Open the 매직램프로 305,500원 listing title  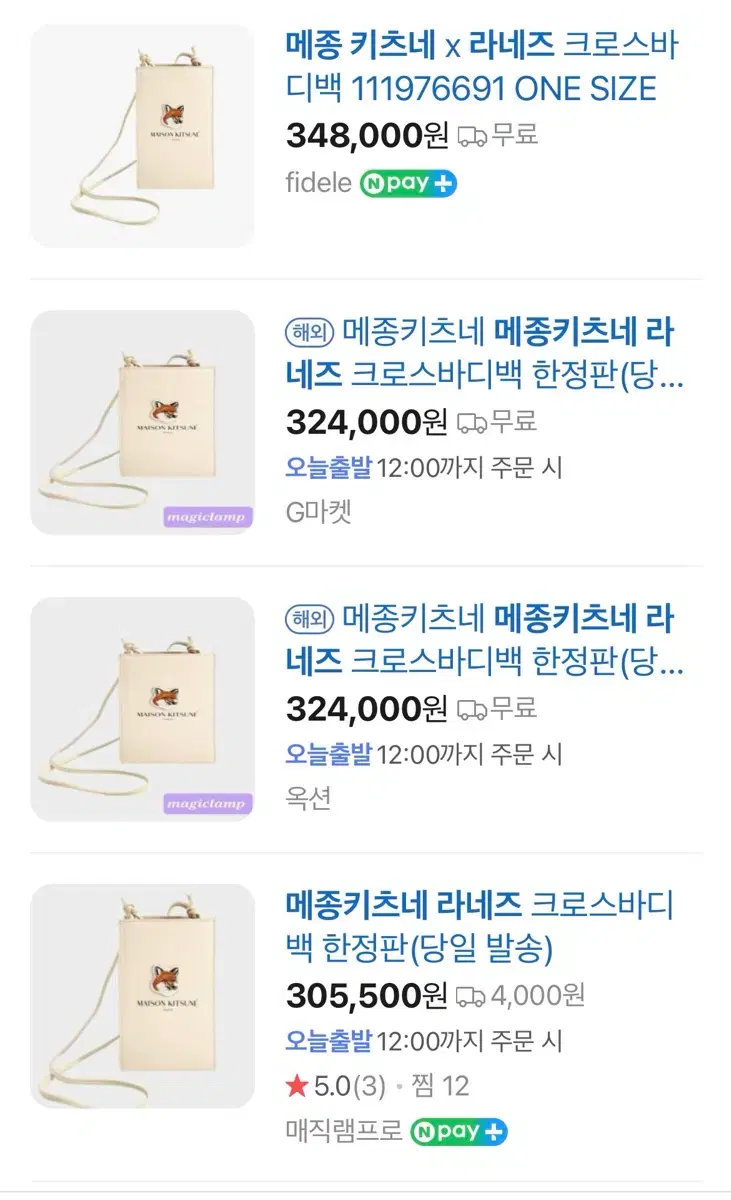pyautogui.click(x=480, y=927)
